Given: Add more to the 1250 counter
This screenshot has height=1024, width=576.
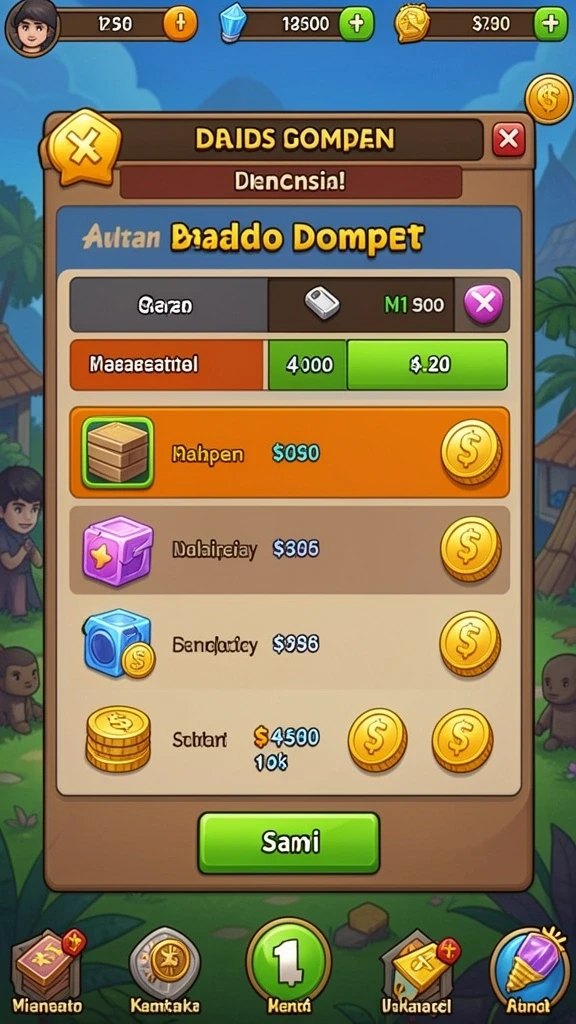Looking at the screenshot, I should (x=178, y=24).
